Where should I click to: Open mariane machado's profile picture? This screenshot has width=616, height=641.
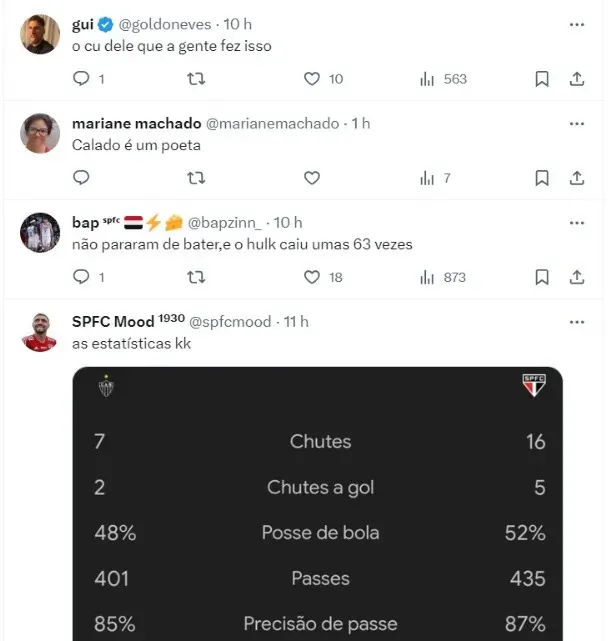40,133
